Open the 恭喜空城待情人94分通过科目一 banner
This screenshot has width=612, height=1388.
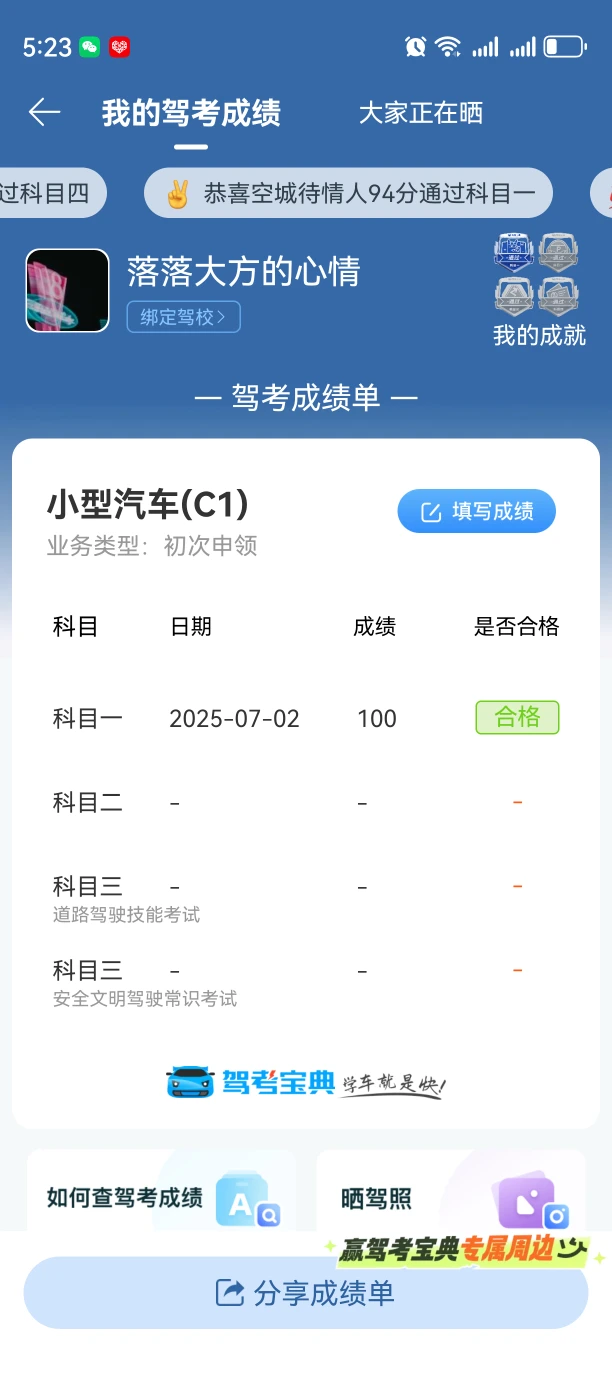click(x=348, y=193)
